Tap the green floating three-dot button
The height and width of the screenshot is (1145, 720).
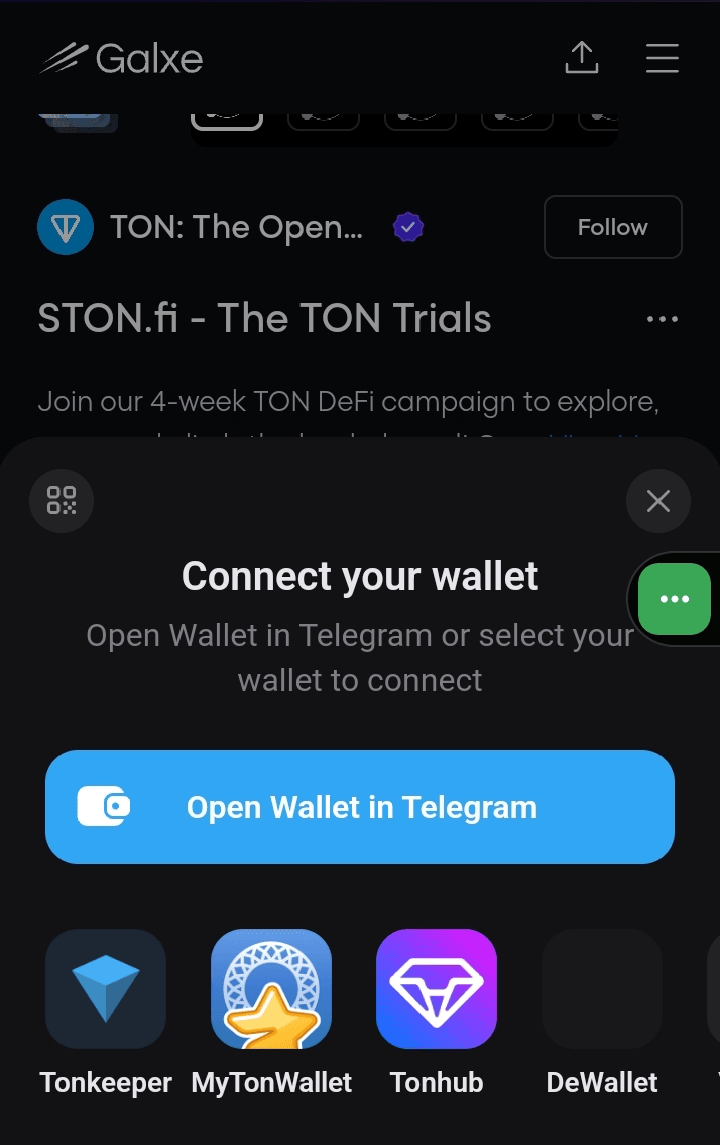[675, 599]
